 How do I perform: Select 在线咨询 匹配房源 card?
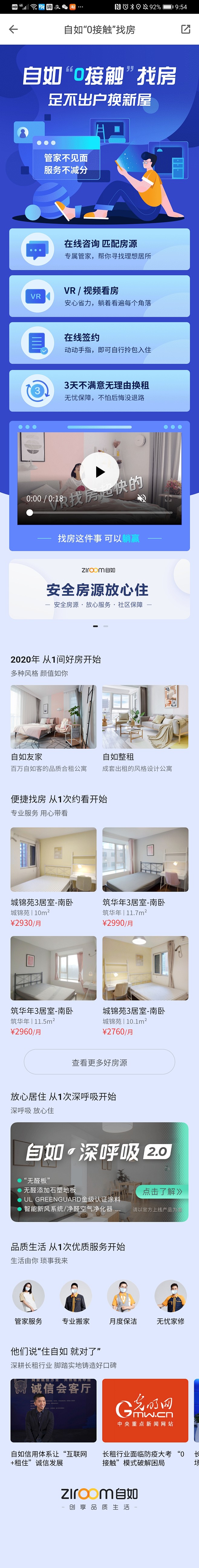(x=99, y=249)
